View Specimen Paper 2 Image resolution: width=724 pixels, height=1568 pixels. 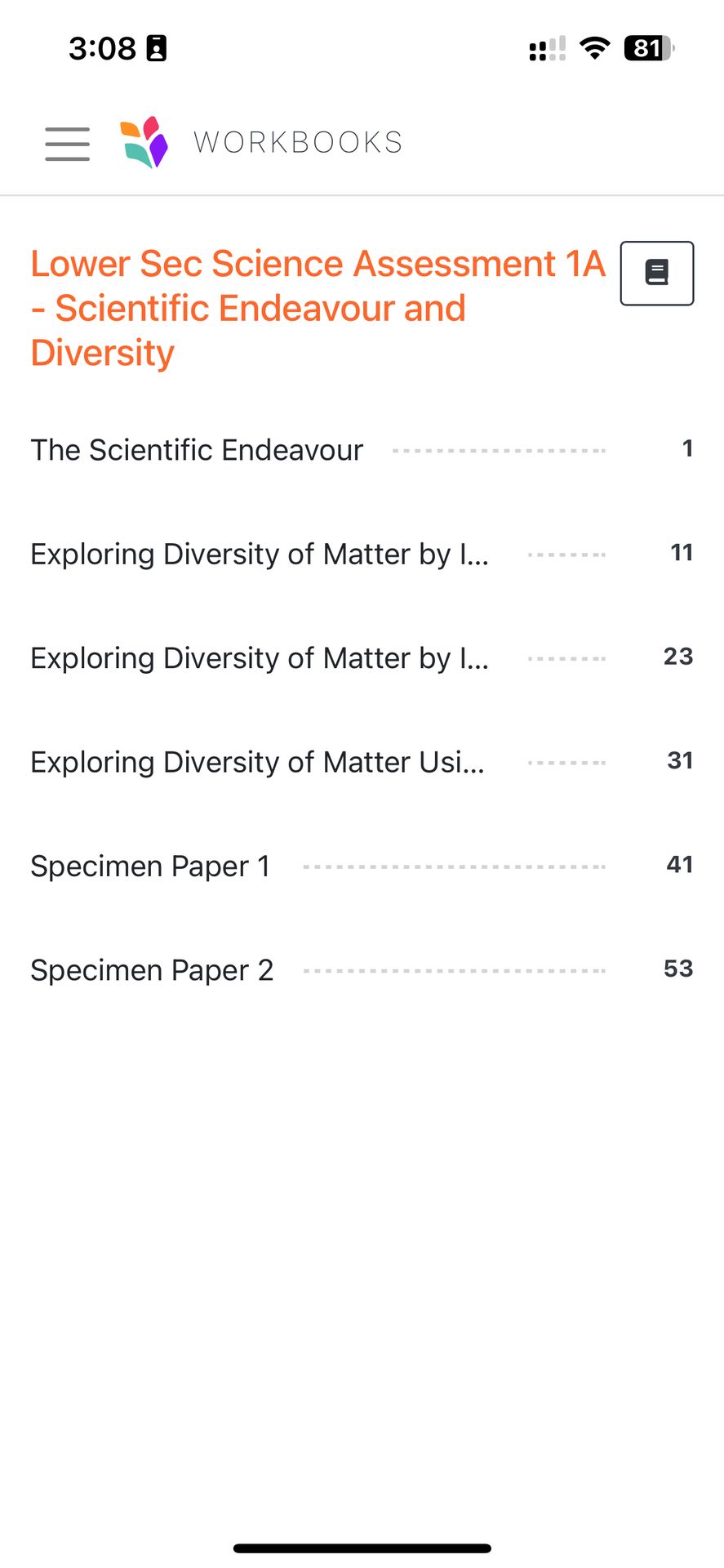(x=152, y=970)
